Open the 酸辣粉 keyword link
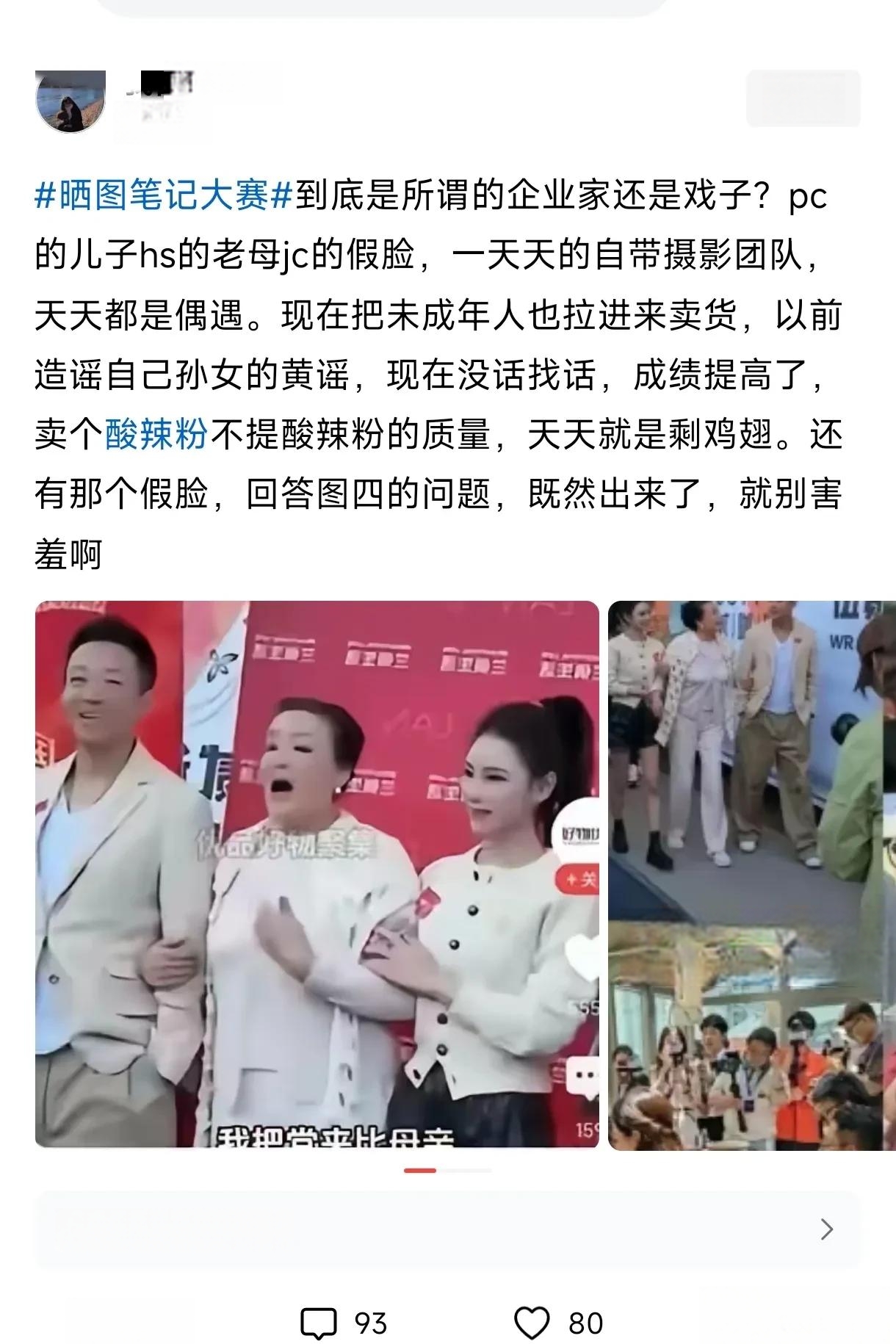The width and height of the screenshot is (896, 1344). click(156, 435)
